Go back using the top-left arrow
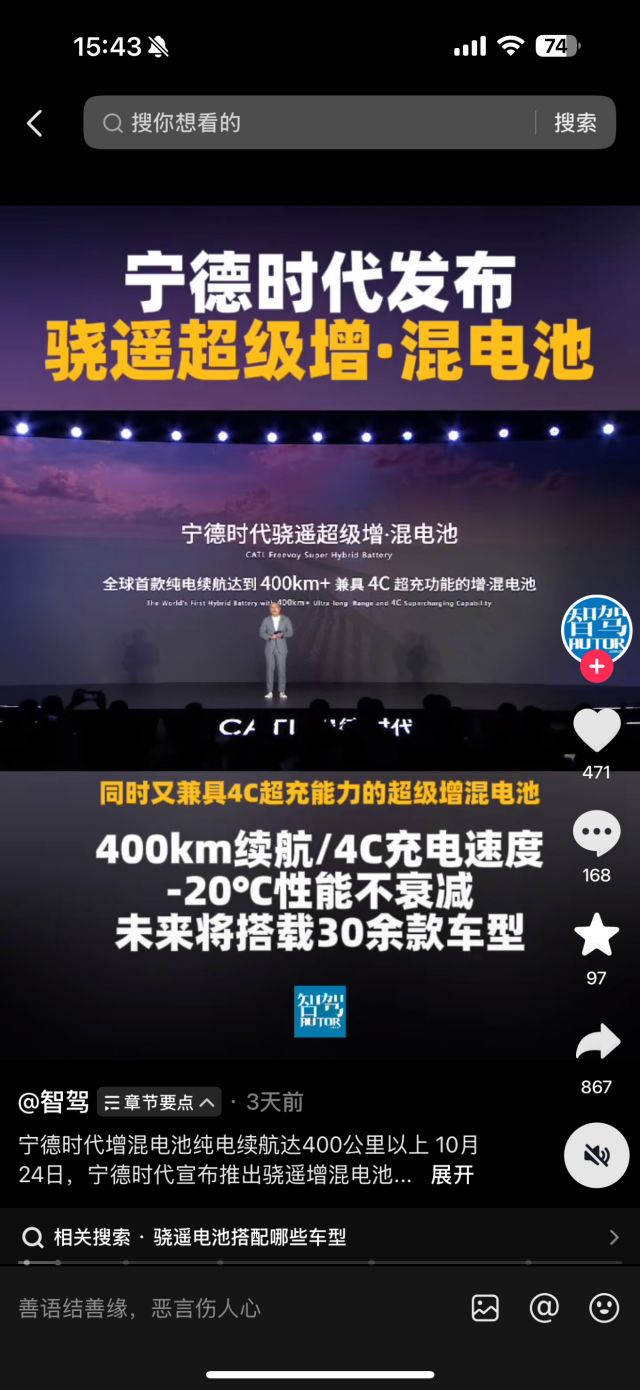Viewport: 640px width, 1390px height. [x=35, y=123]
